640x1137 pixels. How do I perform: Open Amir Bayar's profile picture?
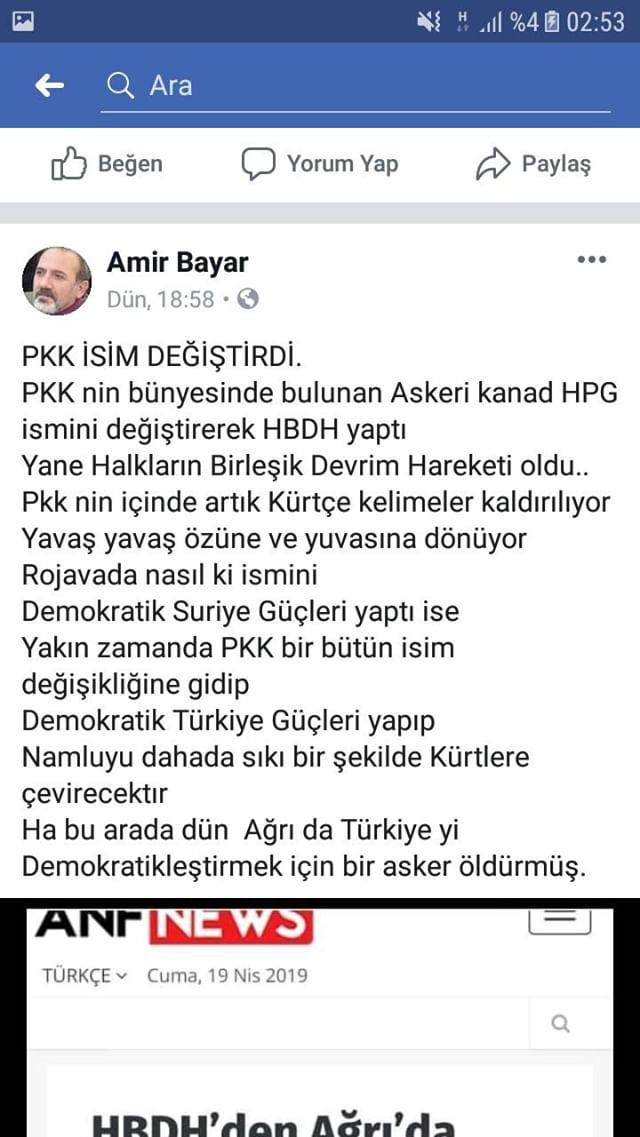pos(56,281)
